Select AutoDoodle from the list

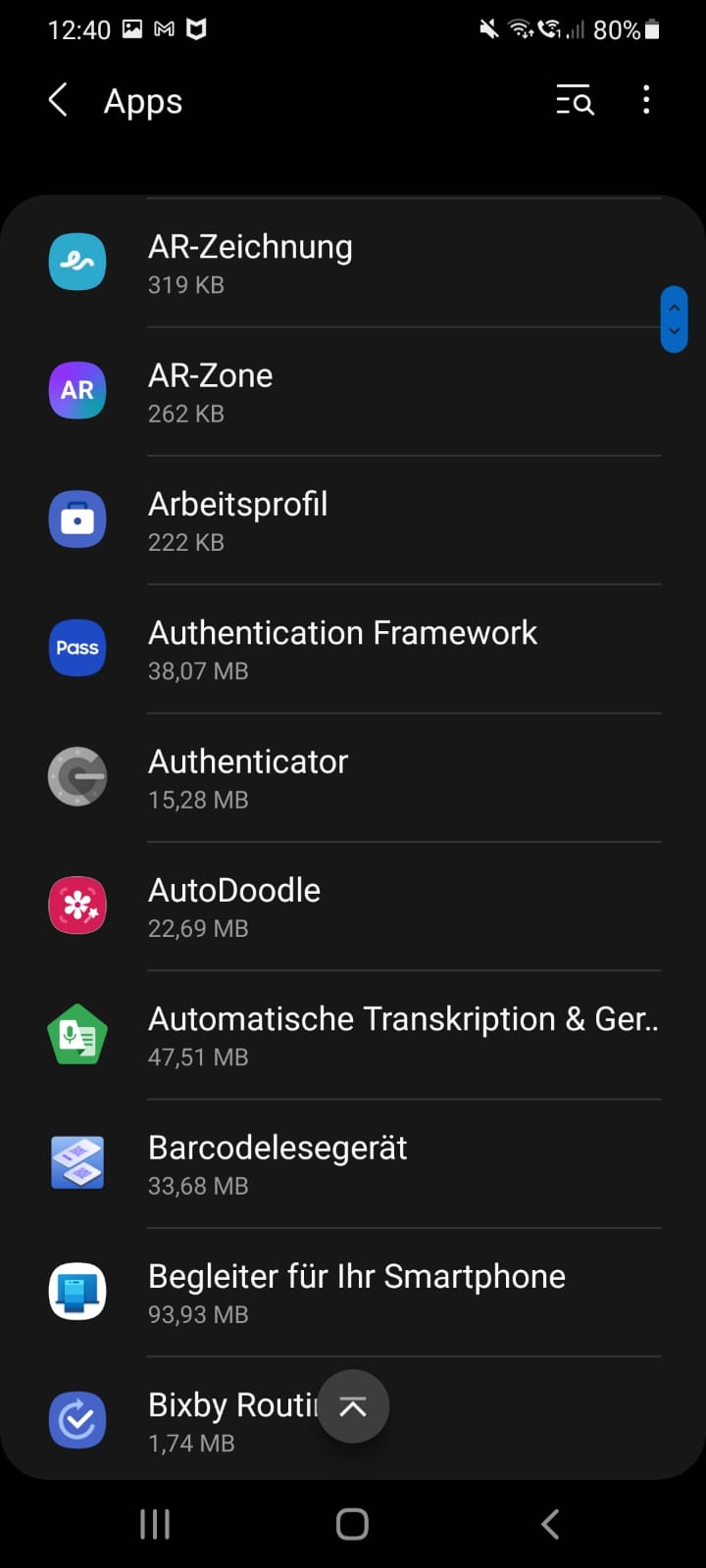[353, 906]
